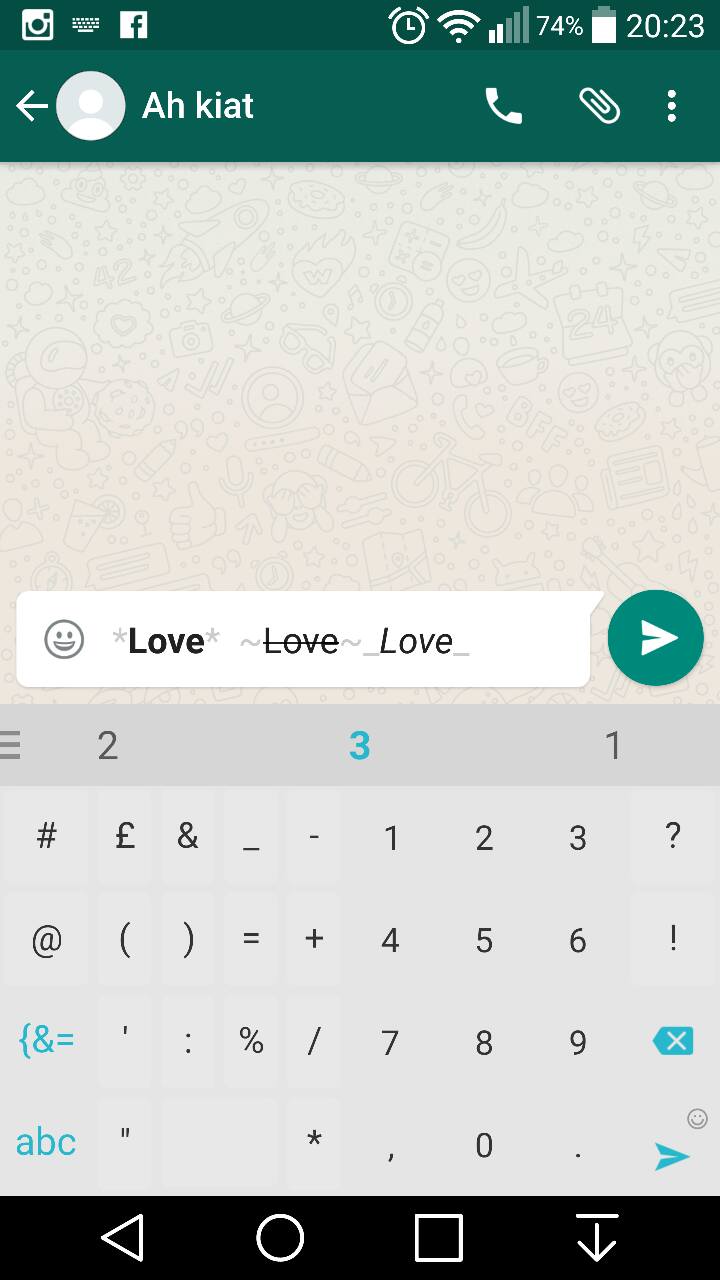
Task: Pick suggestion "3" from keyboard suggestions
Action: click(x=359, y=745)
